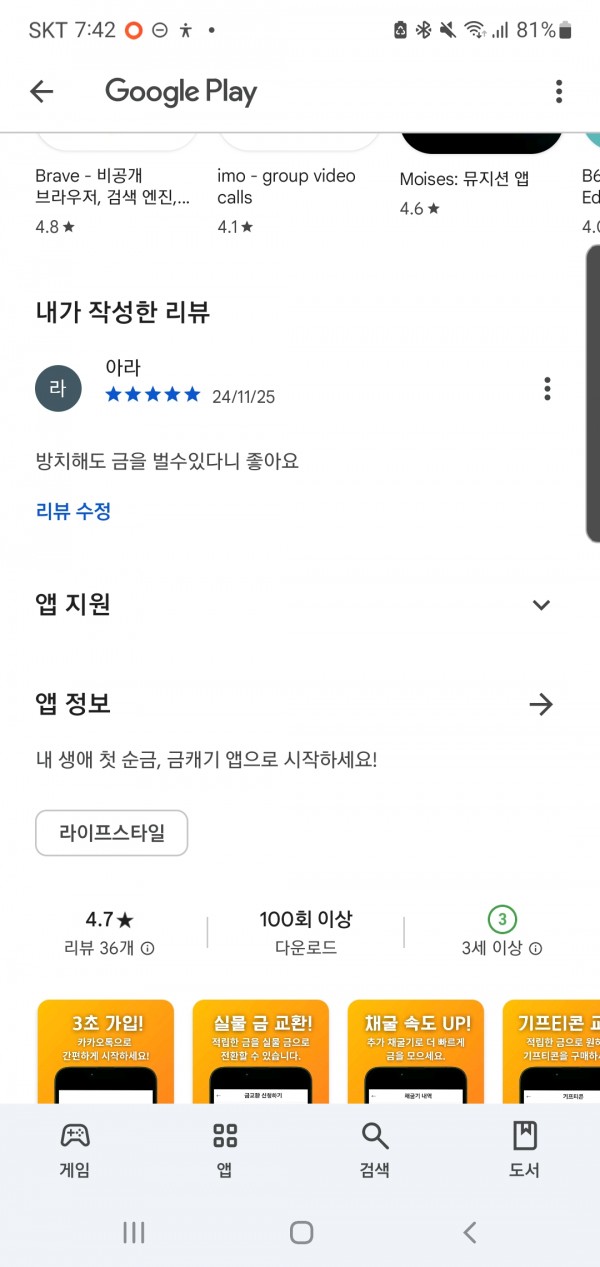
Task: Tap 리뷰 수정 to edit review
Action: tap(73, 511)
